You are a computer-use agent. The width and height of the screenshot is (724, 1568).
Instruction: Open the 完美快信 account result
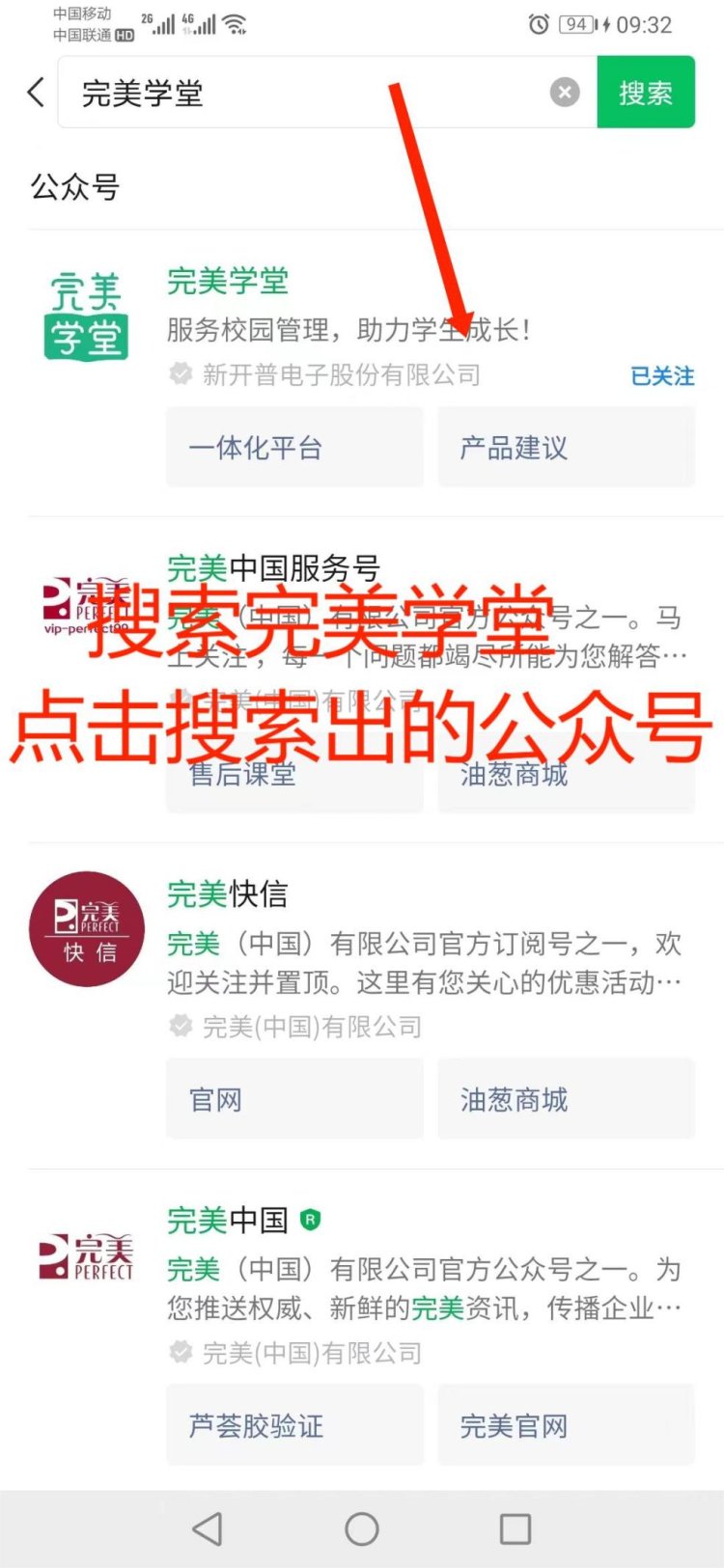(x=228, y=894)
